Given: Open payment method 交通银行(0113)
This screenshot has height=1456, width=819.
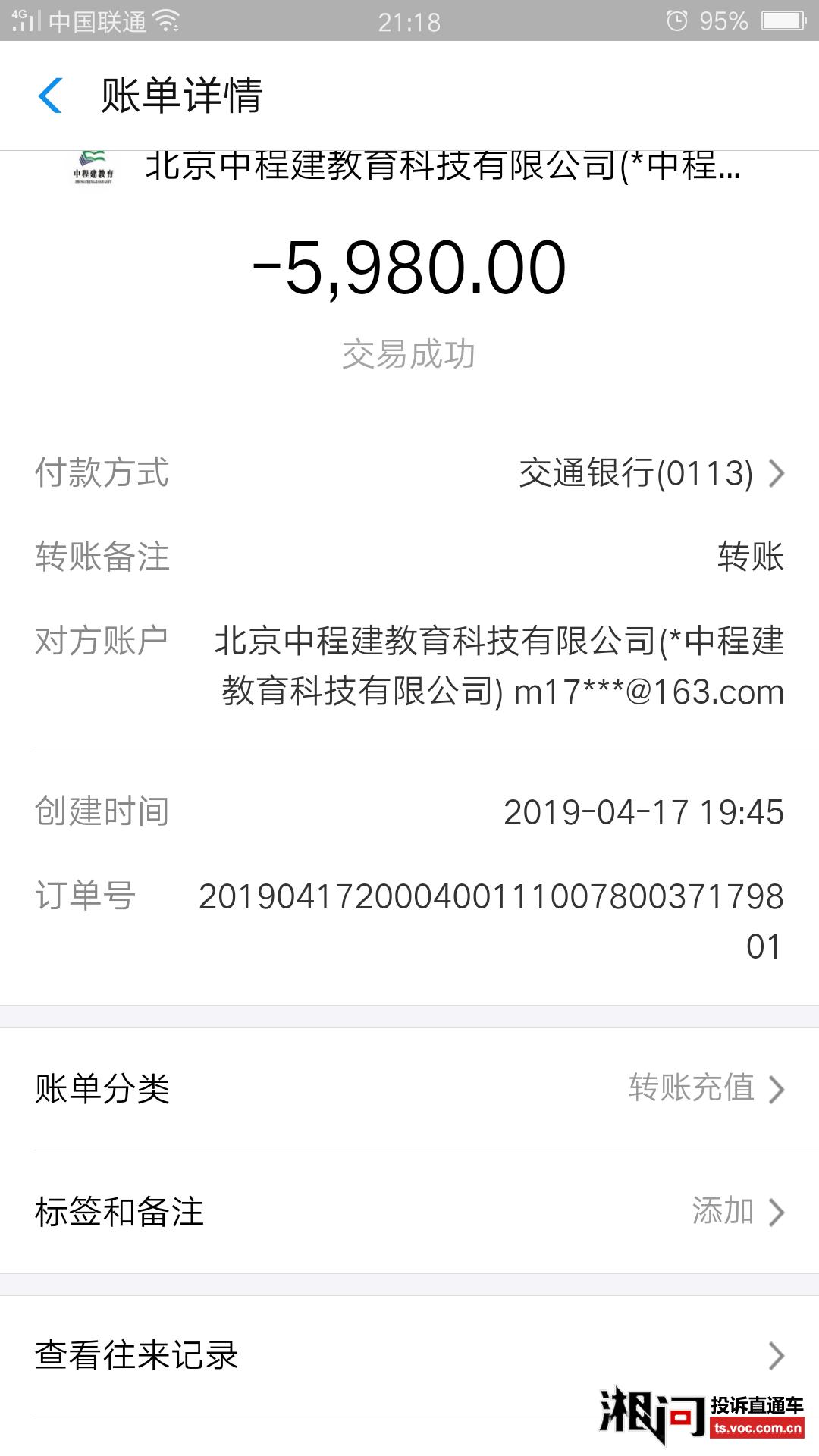Looking at the screenshot, I should point(409,473).
